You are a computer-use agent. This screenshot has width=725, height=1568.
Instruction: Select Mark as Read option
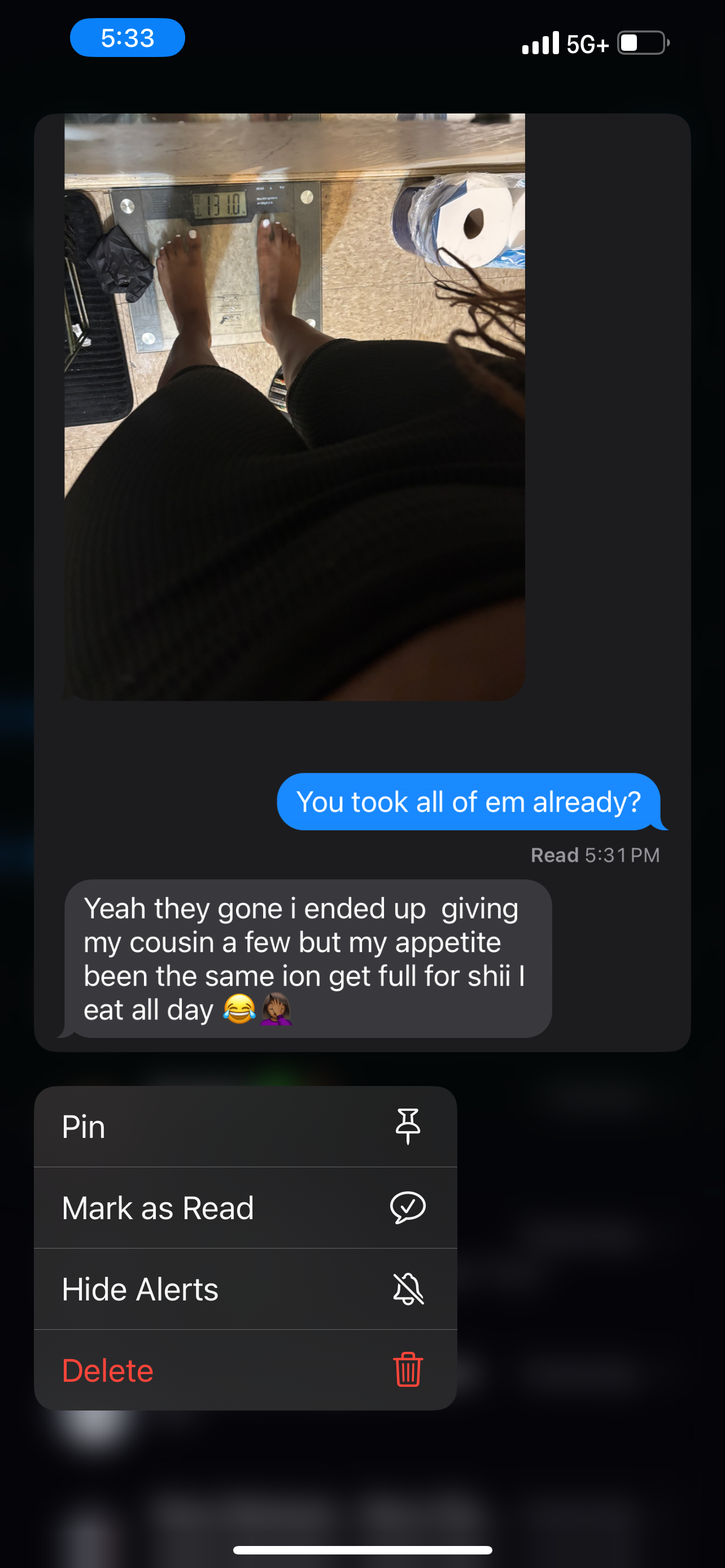click(x=244, y=1208)
